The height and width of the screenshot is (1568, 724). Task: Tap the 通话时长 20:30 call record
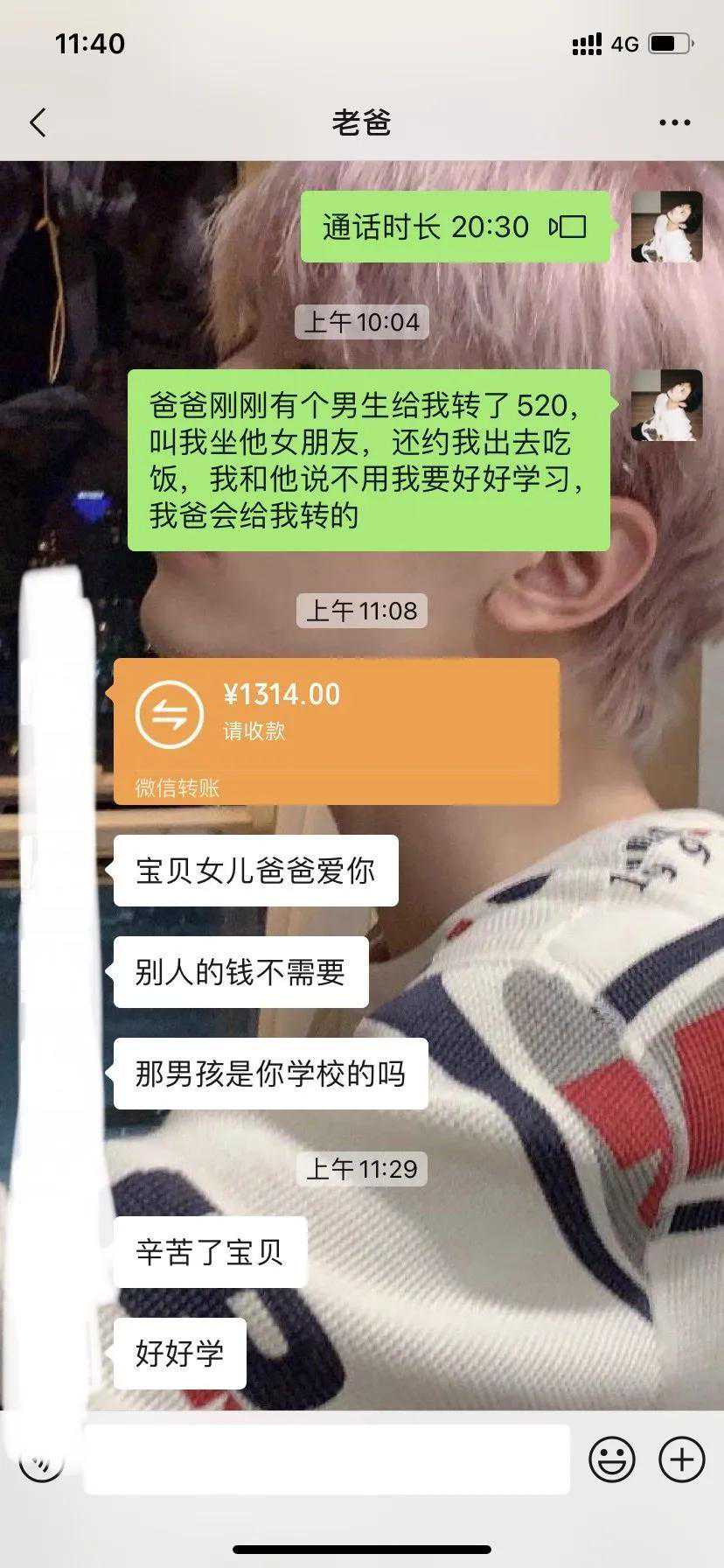455,227
